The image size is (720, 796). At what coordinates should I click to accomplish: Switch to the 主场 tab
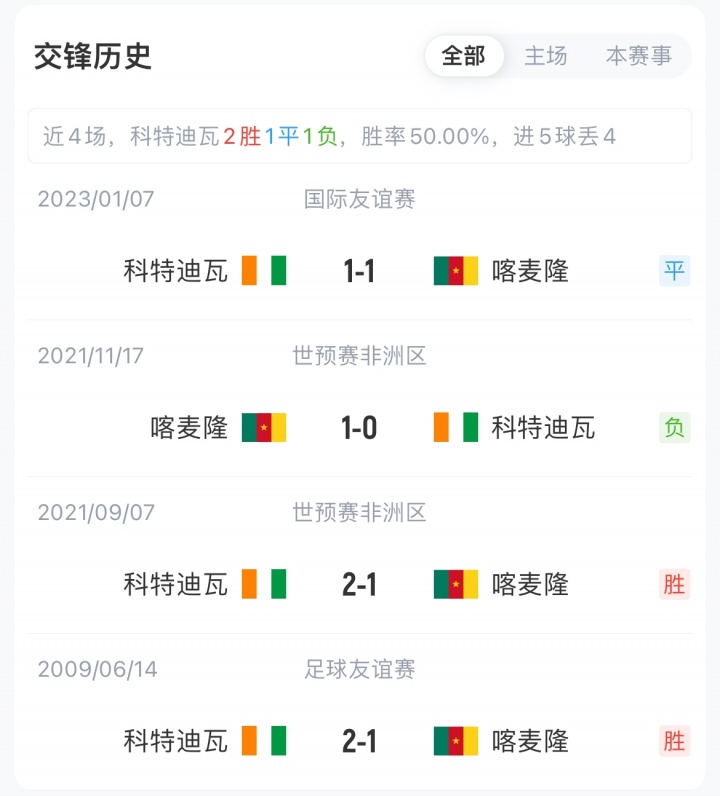pos(546,56)
